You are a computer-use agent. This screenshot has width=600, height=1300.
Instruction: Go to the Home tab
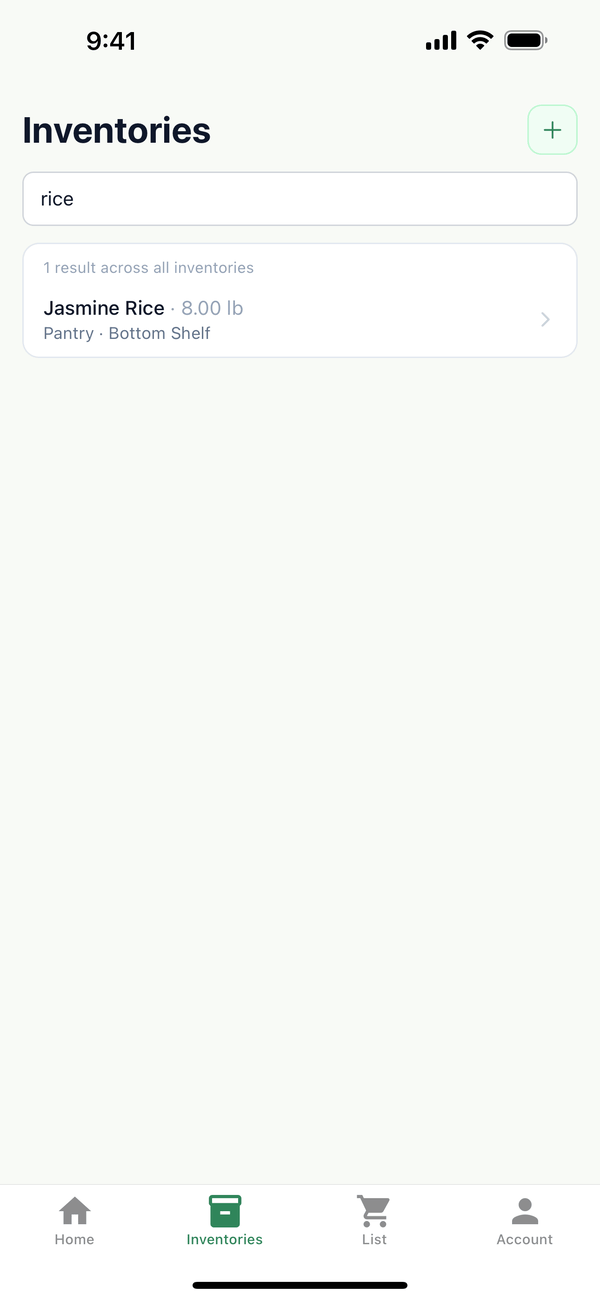click(75, 1221)
